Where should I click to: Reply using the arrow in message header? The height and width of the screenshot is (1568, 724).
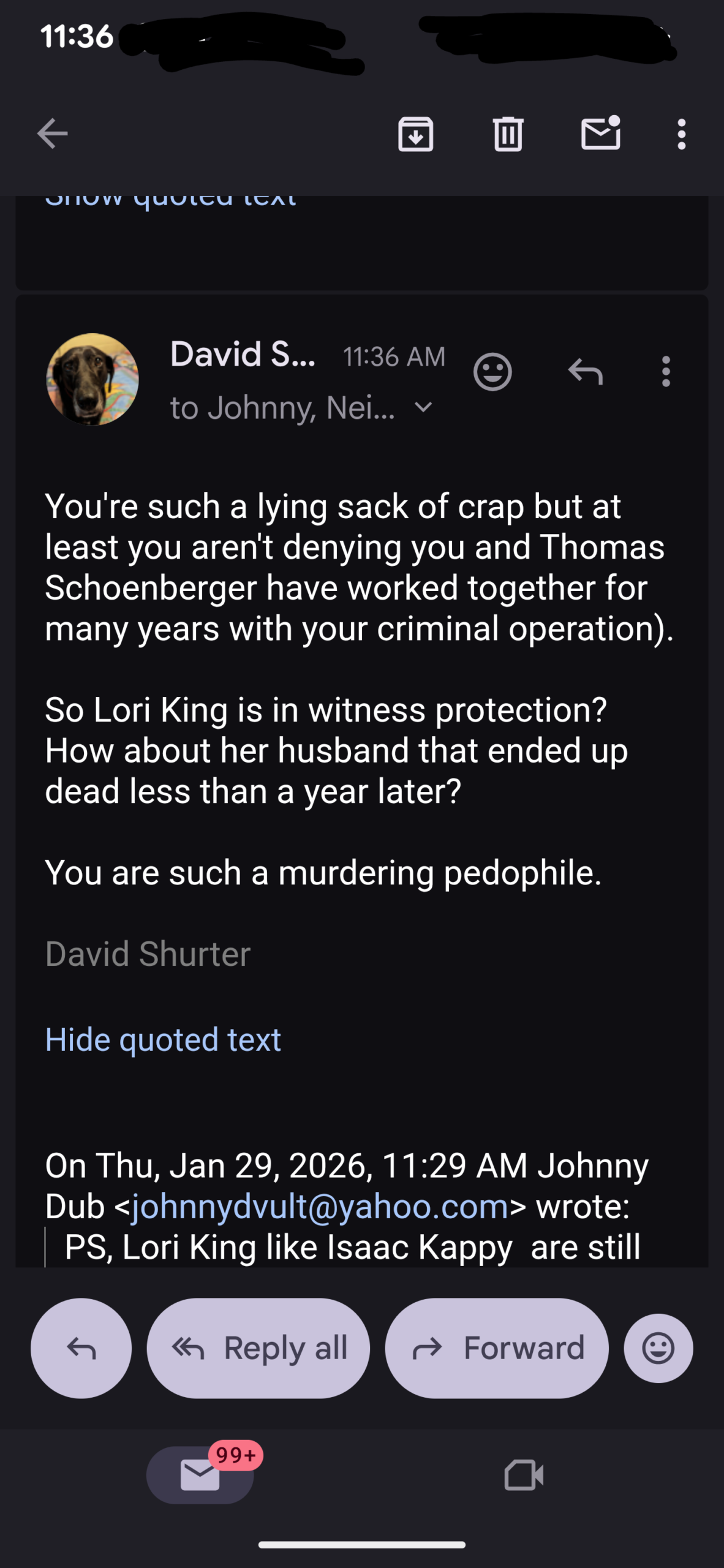[586, 371]
